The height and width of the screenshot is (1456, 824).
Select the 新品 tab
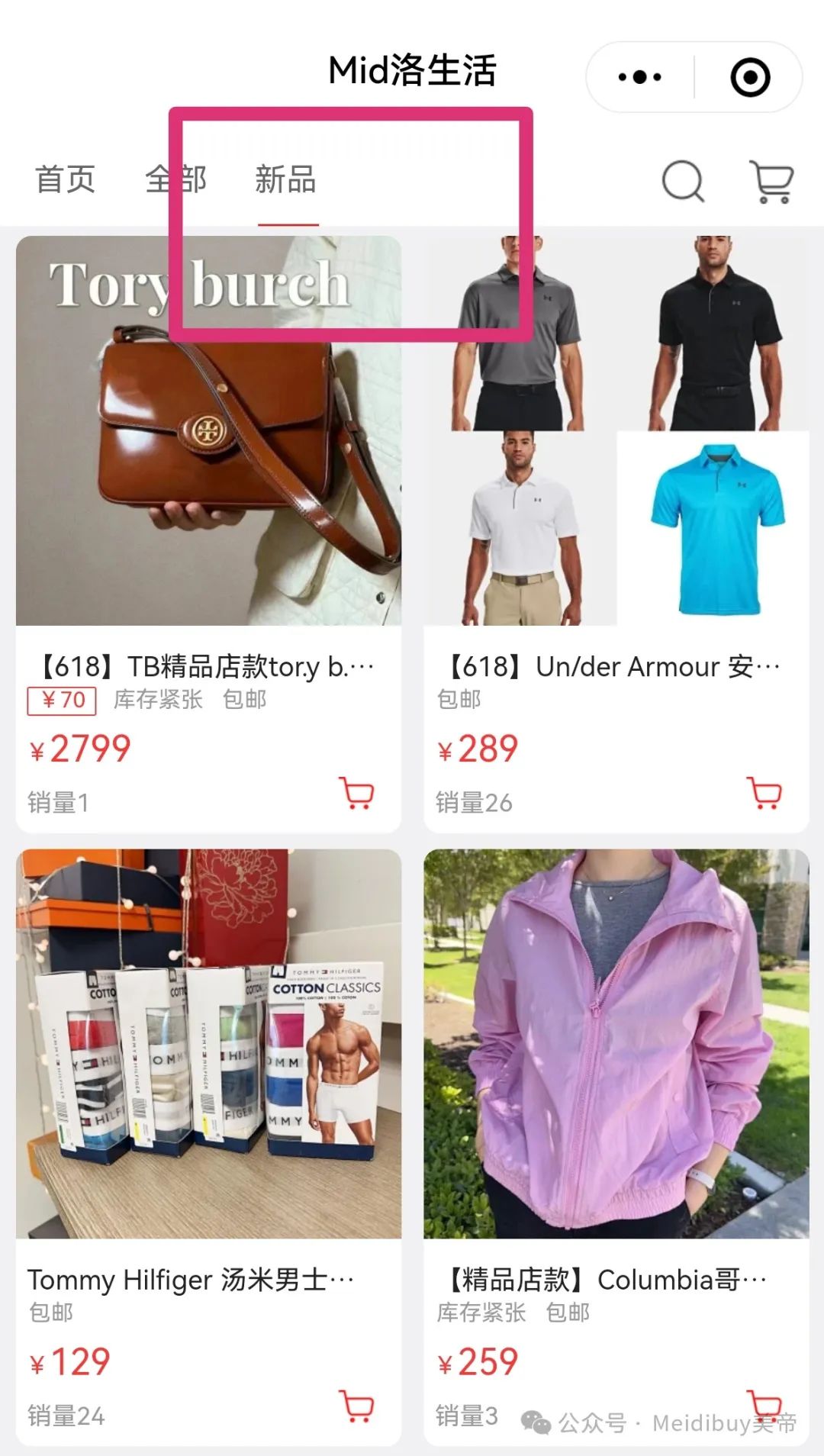point(286,180)
